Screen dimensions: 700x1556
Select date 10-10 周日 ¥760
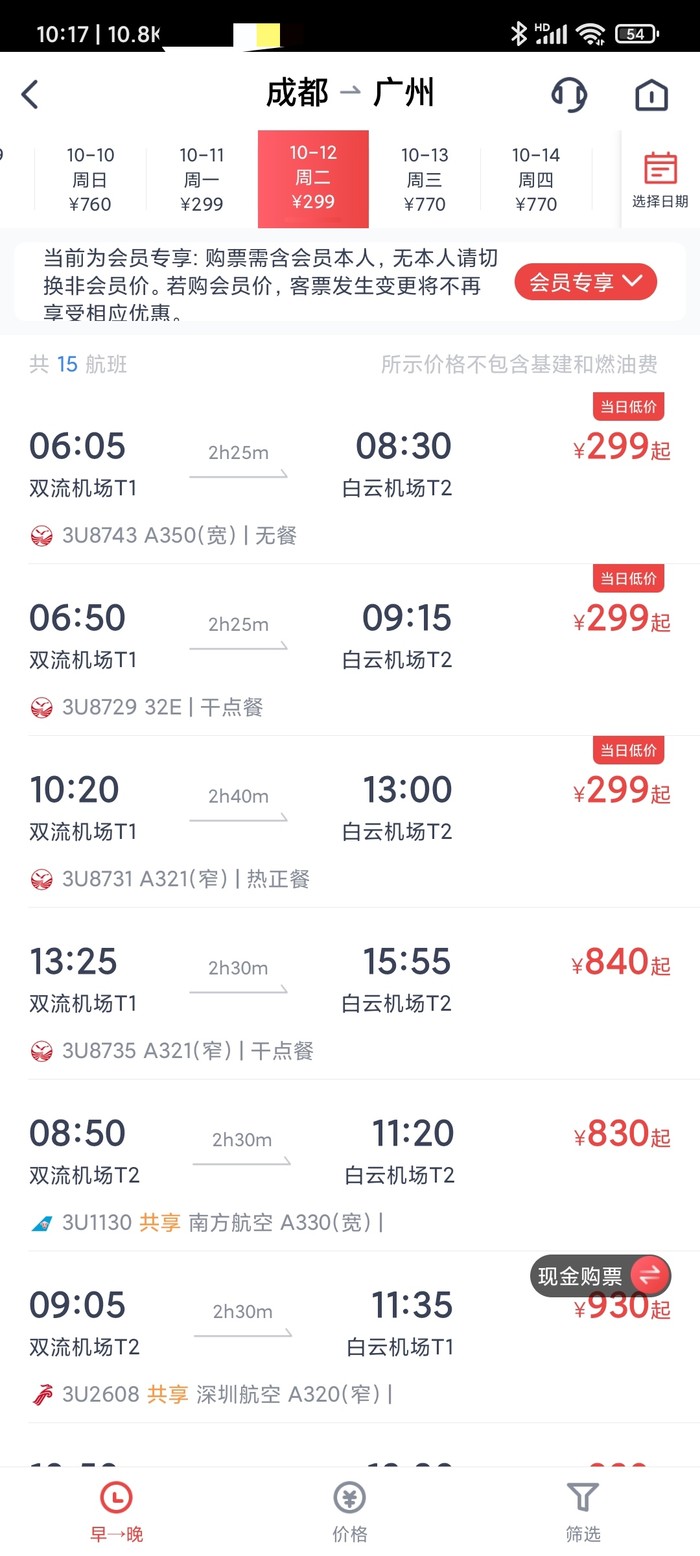(91, 180)
